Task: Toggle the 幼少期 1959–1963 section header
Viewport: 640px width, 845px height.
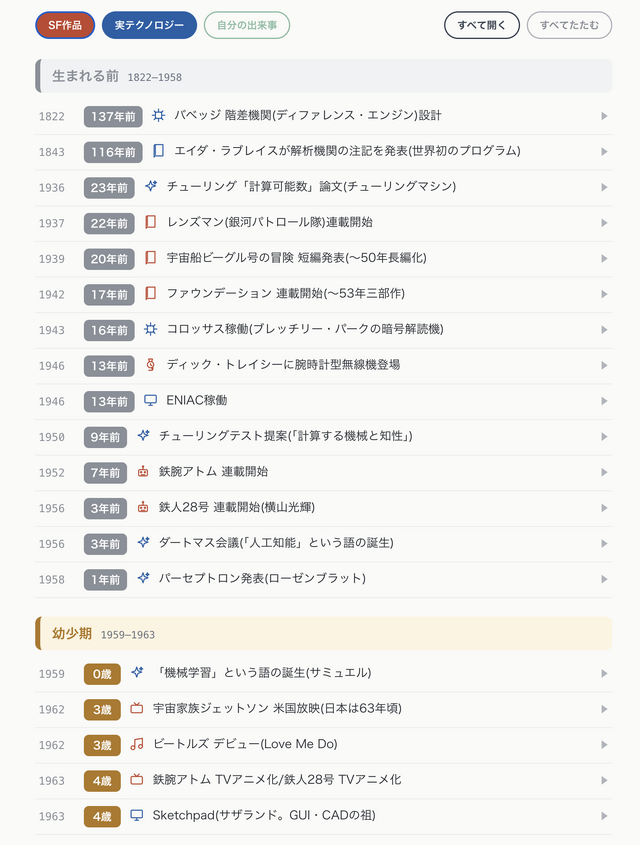Action: [x=324, y=633]
